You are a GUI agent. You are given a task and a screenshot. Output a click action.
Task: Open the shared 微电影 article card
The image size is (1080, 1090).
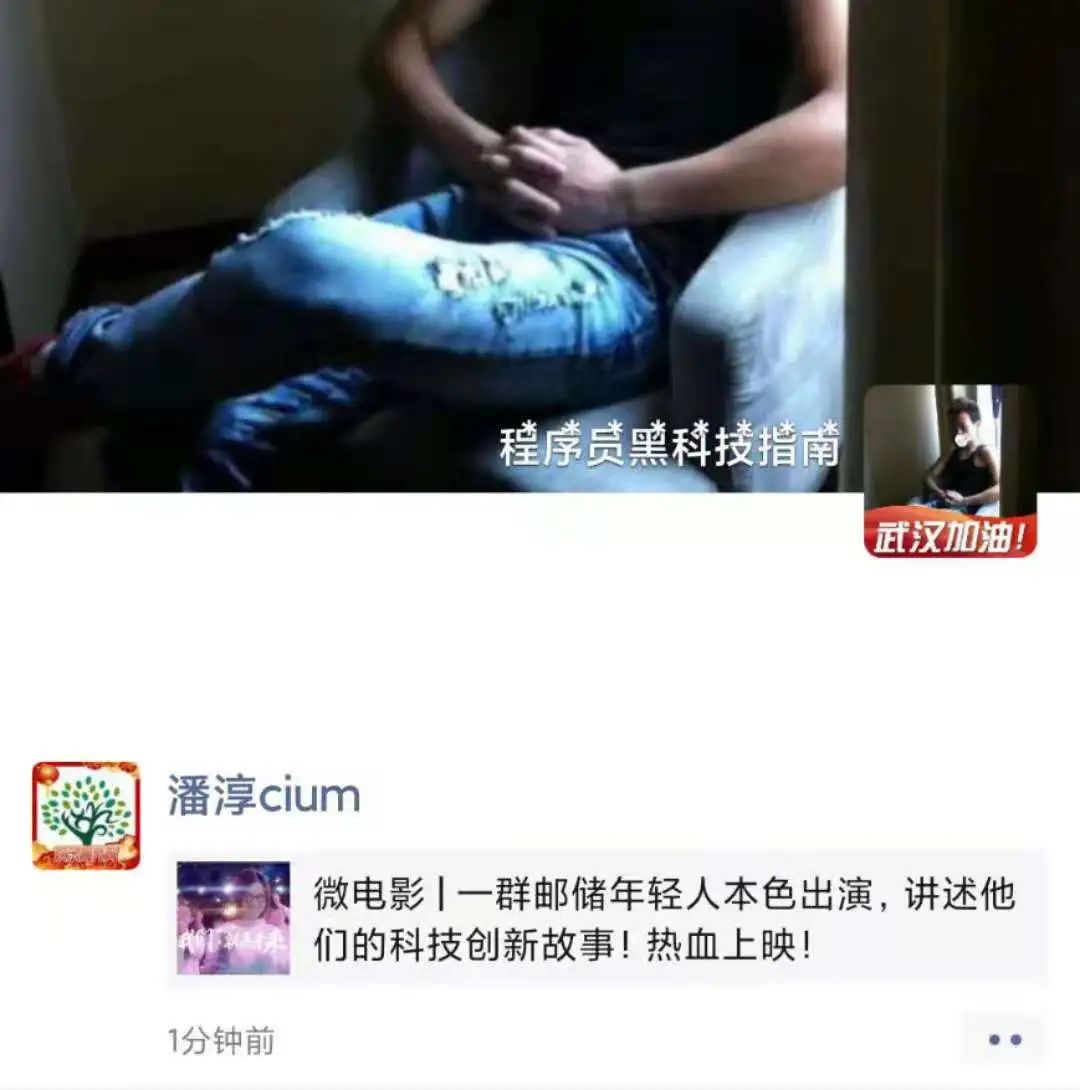coord(607,919)
